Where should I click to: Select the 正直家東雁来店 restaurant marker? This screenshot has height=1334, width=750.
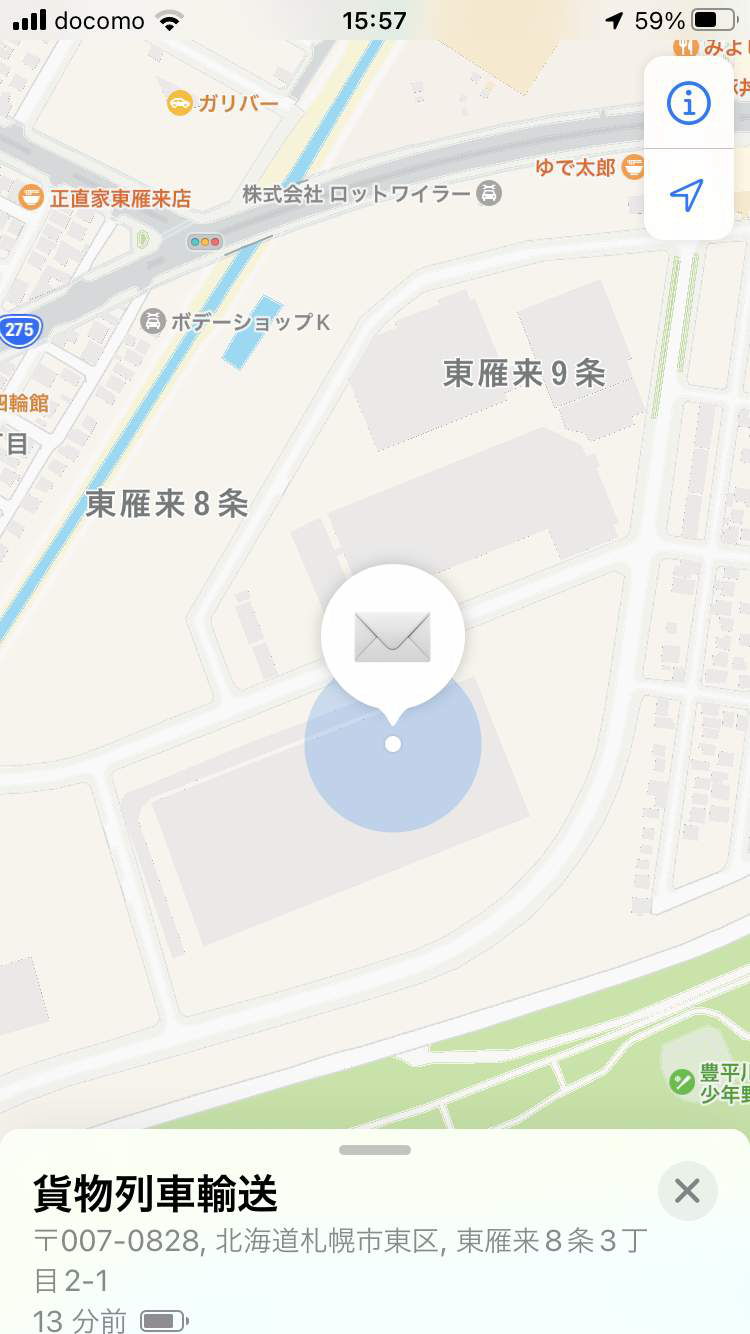coord(32,197)
